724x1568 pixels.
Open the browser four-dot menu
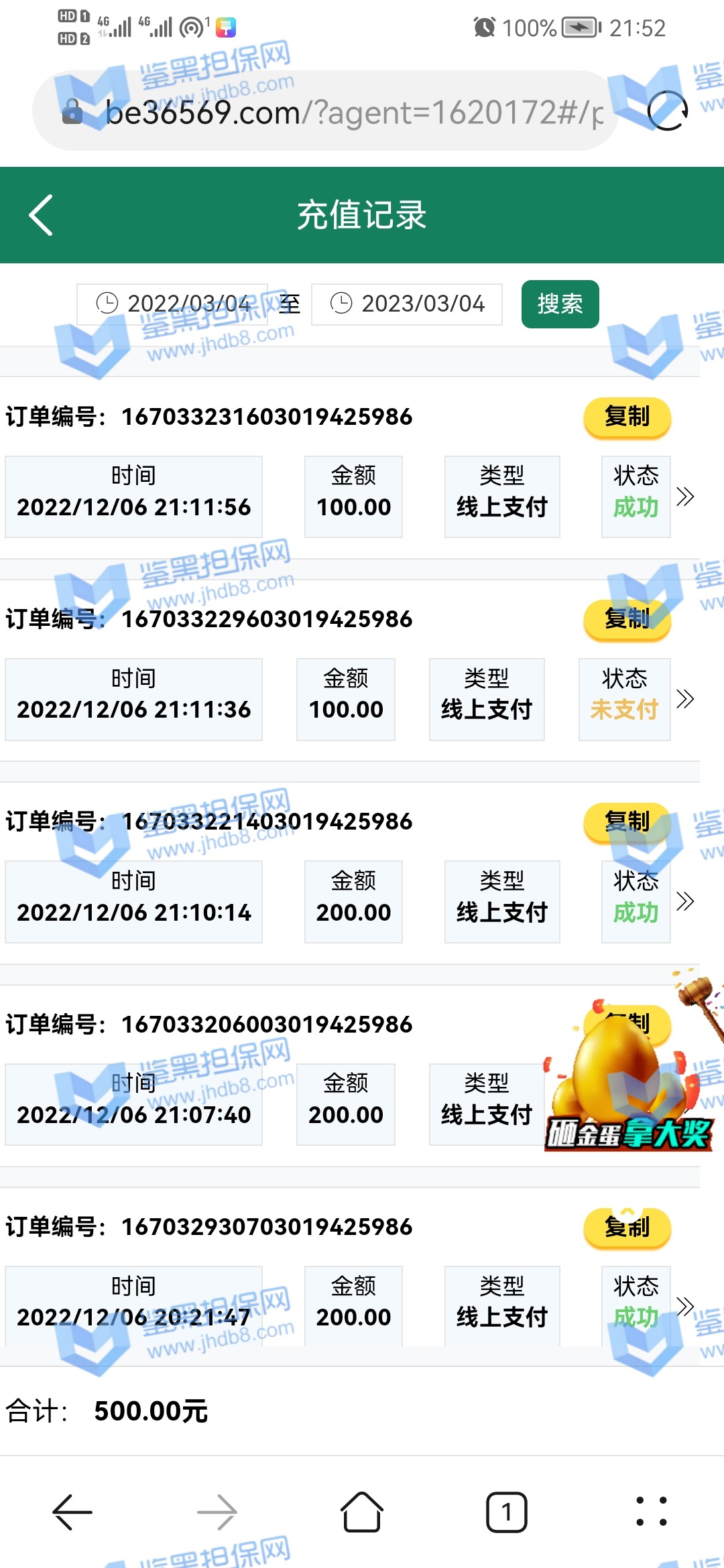651,1512
